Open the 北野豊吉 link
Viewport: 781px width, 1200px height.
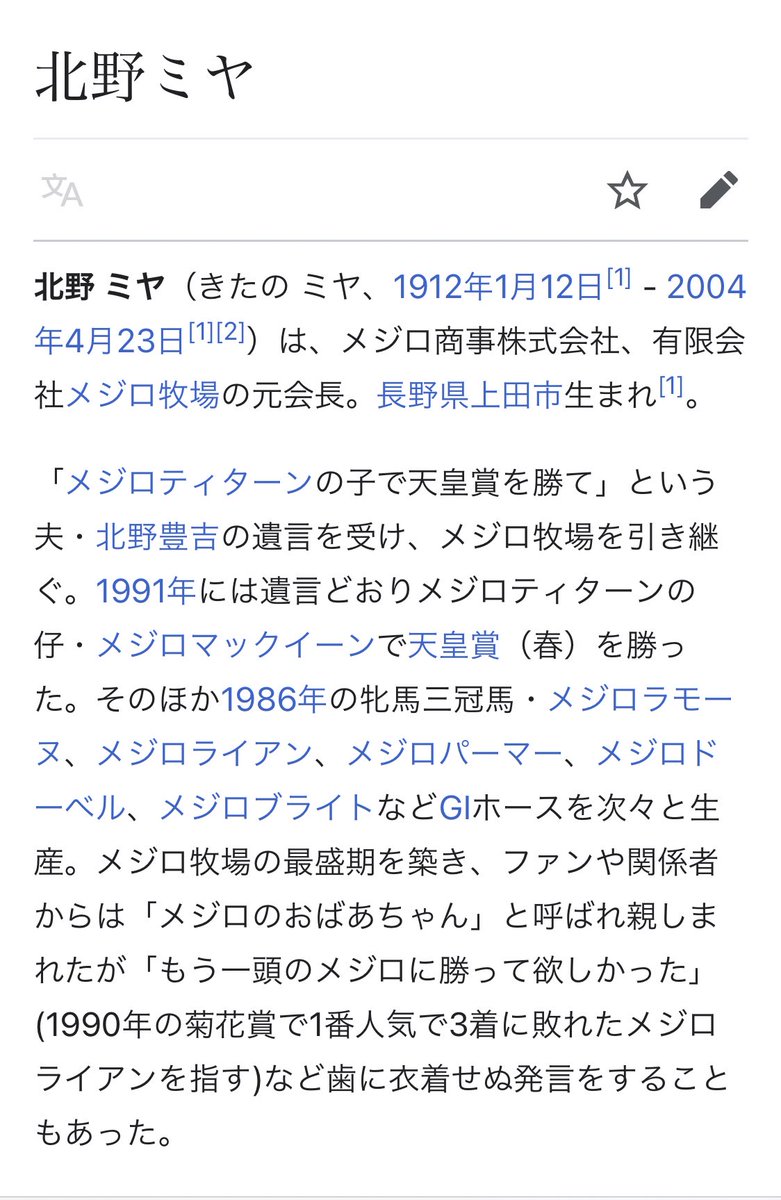click(156, 538)
